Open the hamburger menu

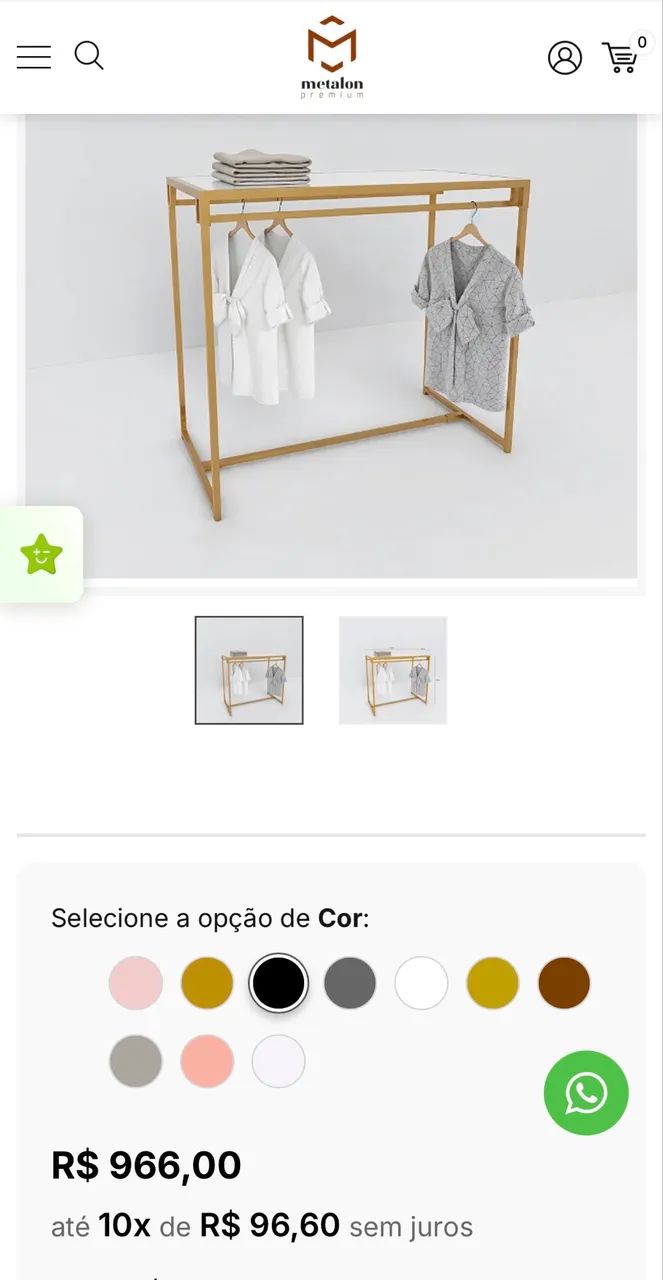(33, 57)
